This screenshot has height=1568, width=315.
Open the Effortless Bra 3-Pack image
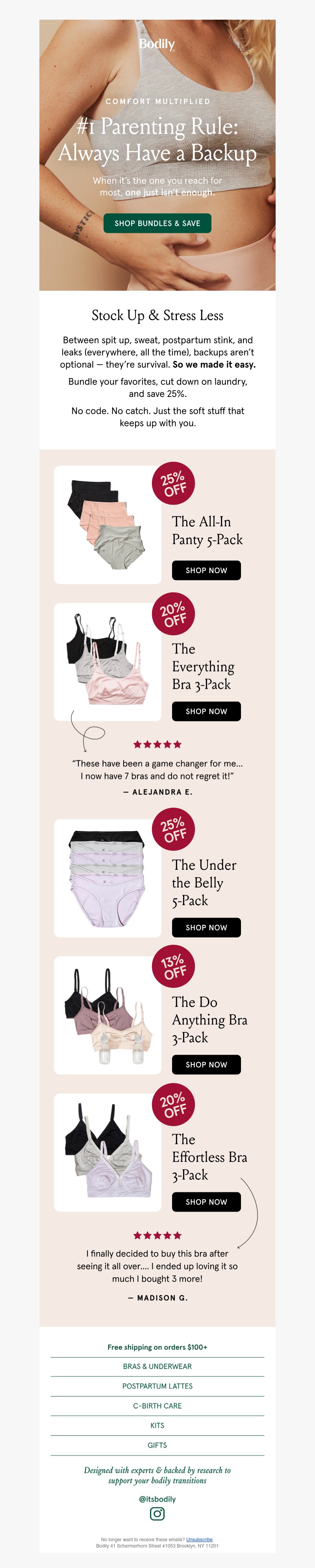[x=107, y=1152]
